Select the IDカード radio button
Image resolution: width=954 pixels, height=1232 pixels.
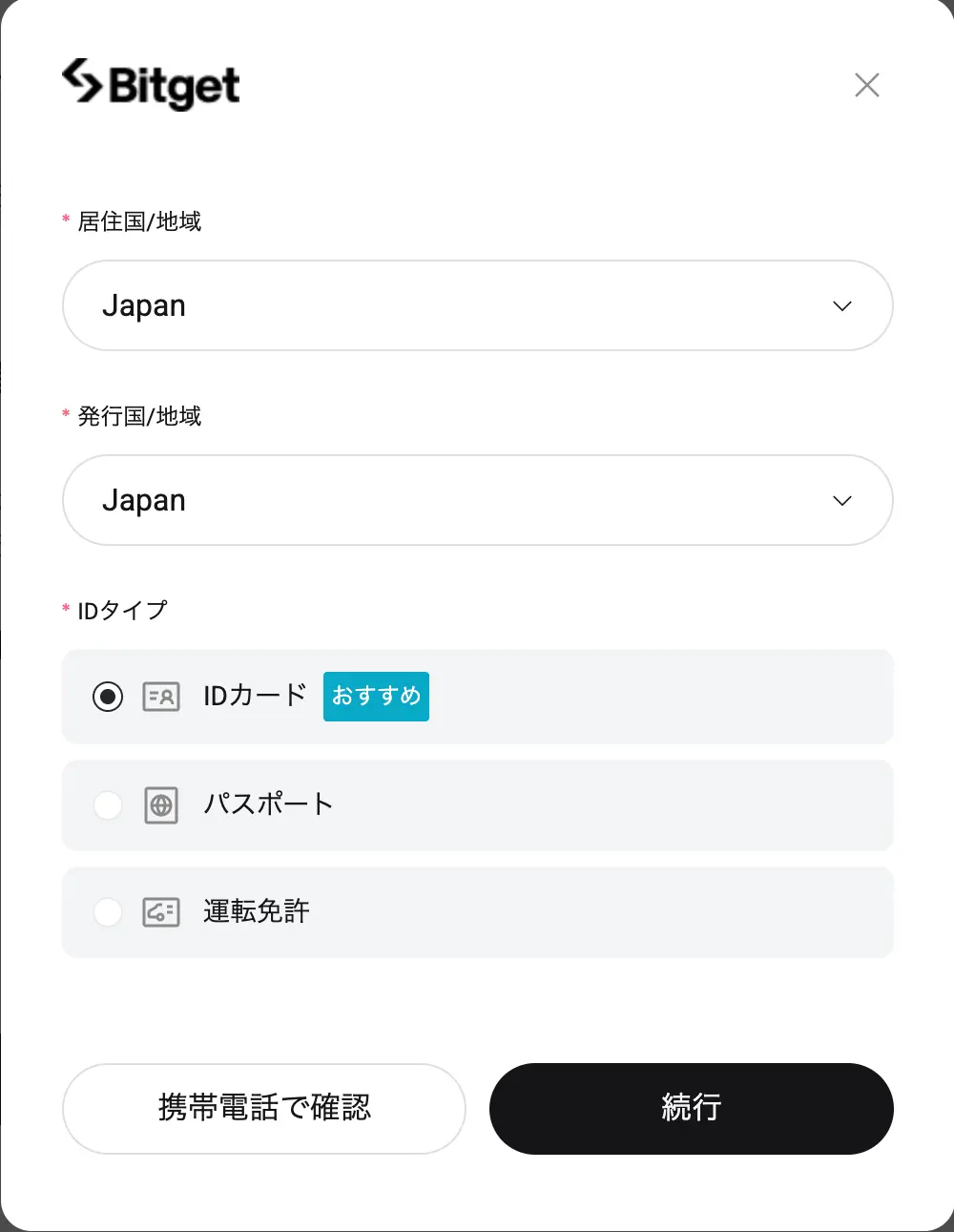coord(108,697)
